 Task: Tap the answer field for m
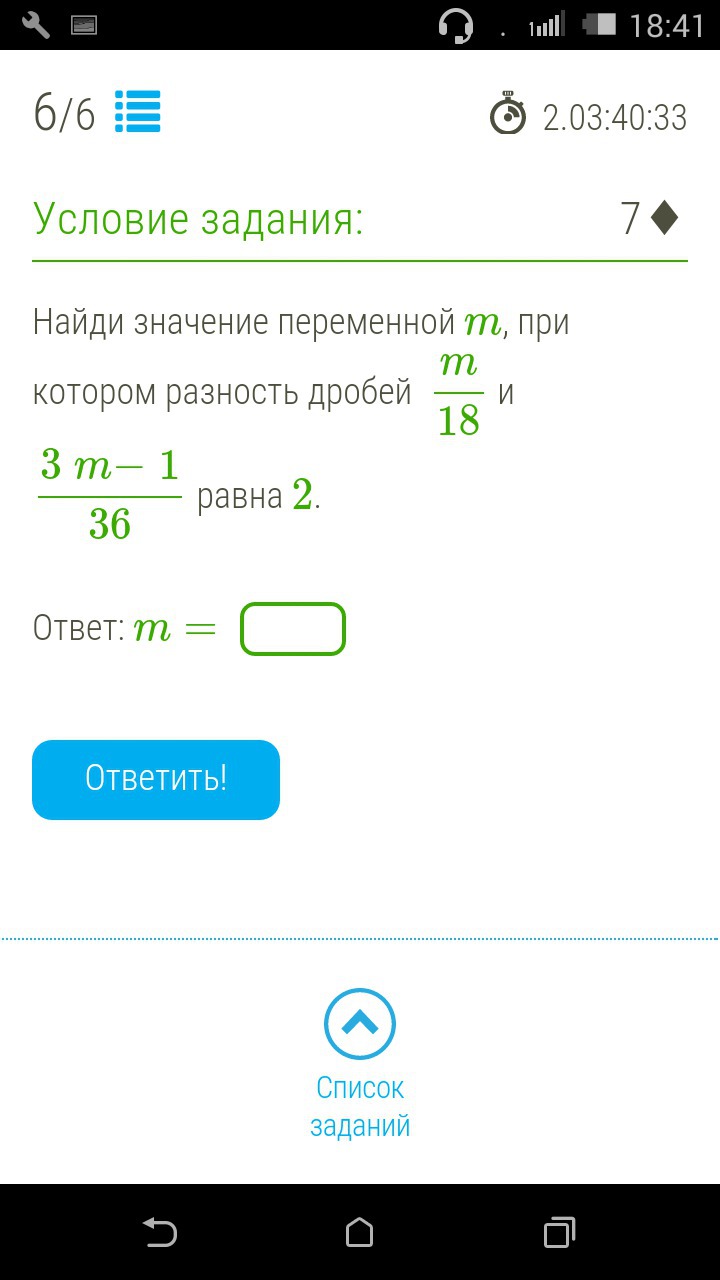pyautogui.click(x=293, y=629)
